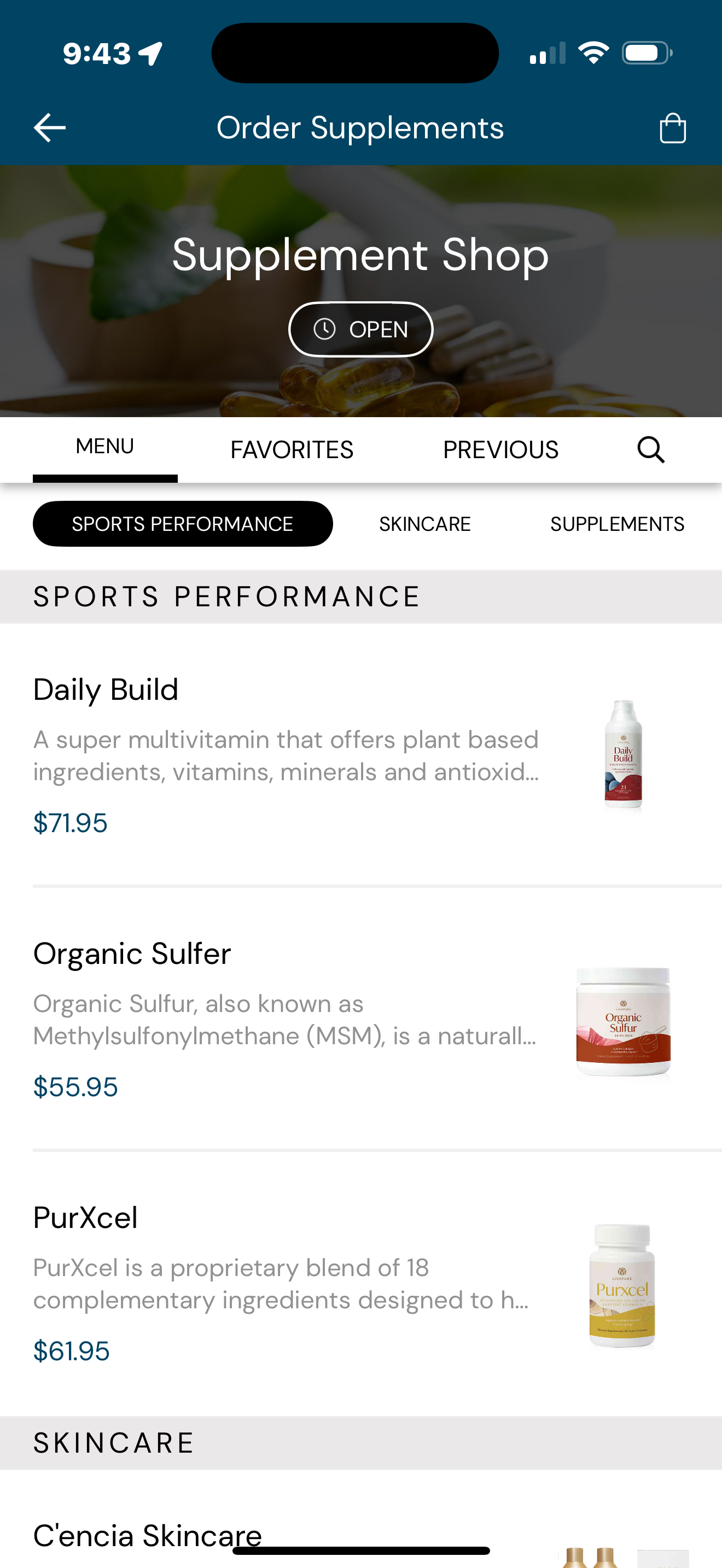722x1568 pixels.
Task: Select the SUPPLEMENTS category filter
Action: [x=618, y=523]
